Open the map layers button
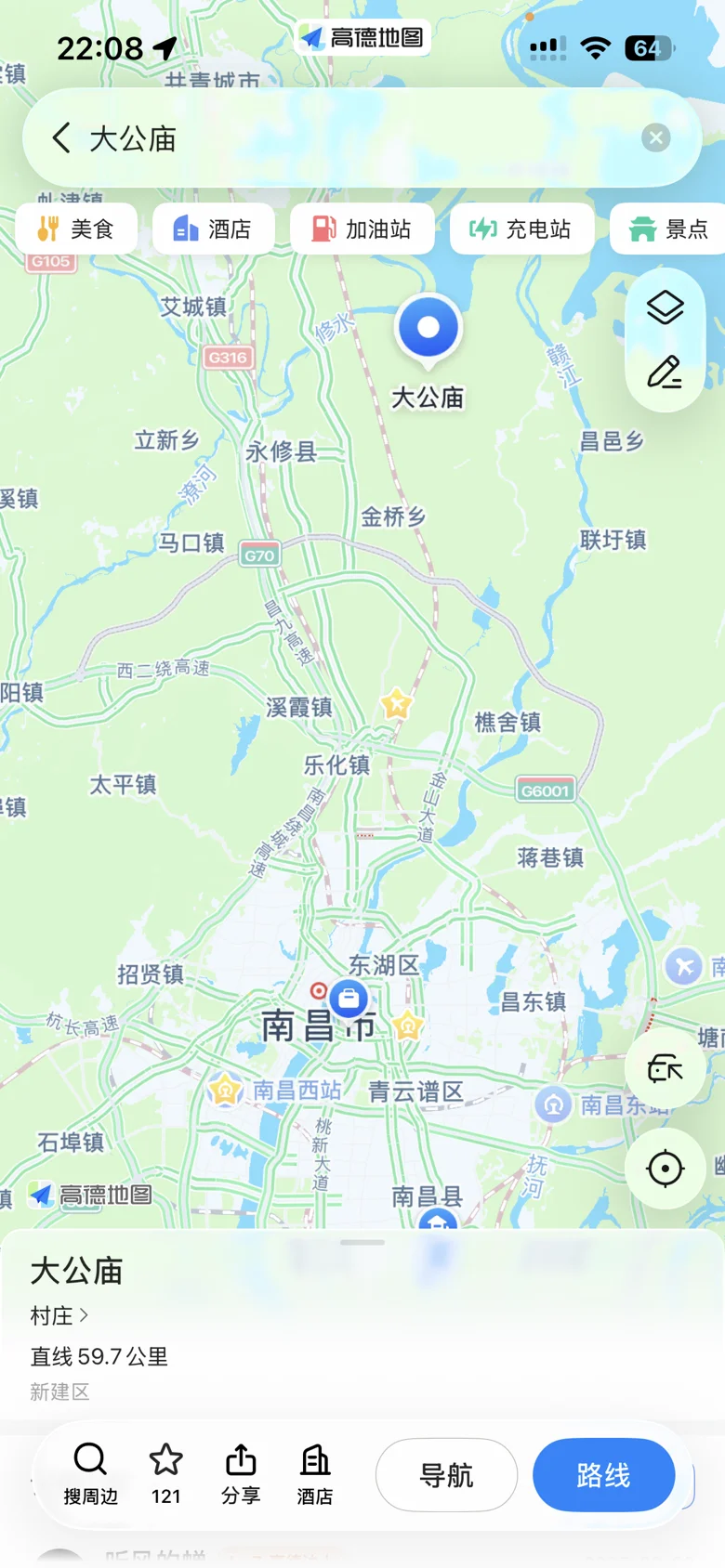This screenshot has width=725, height=1568. point(666,307)
